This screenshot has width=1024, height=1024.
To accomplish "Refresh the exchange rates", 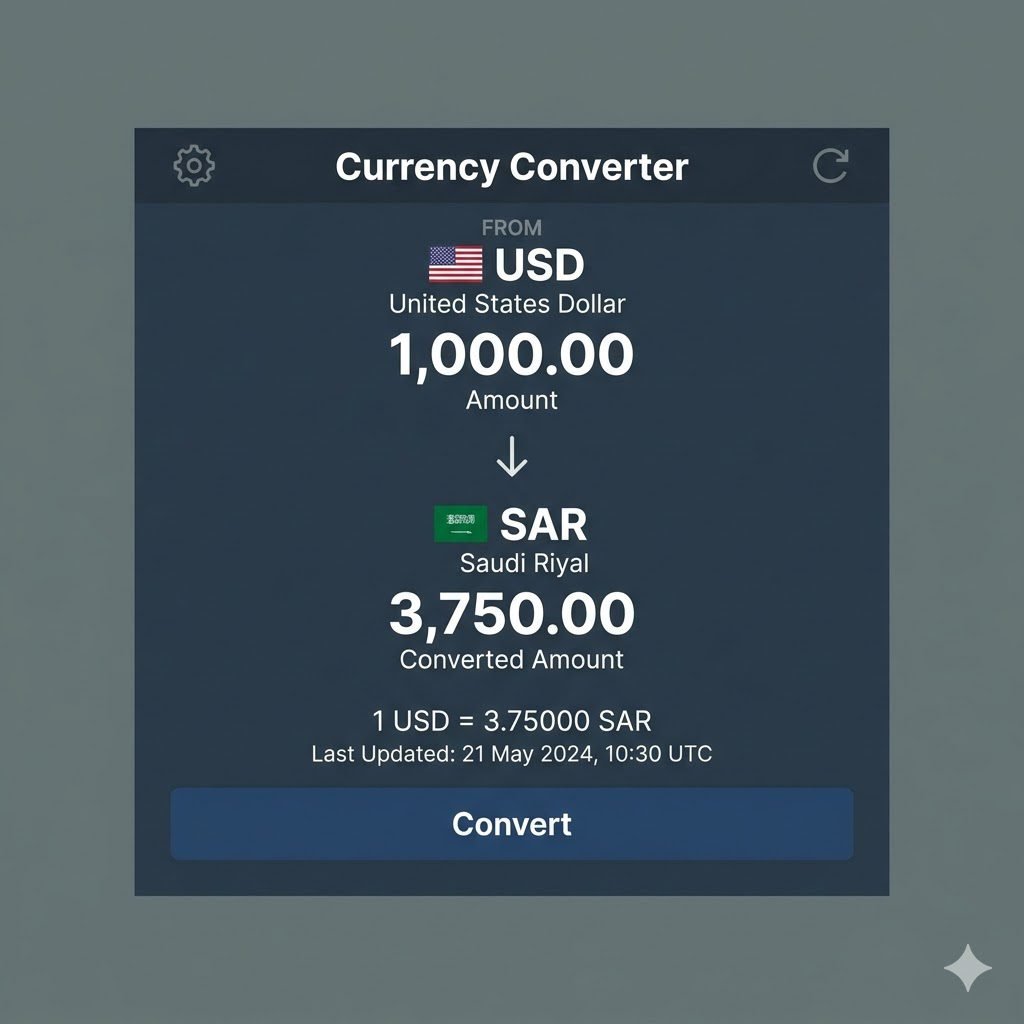I will pyautogui.click(x=830, y=165).
